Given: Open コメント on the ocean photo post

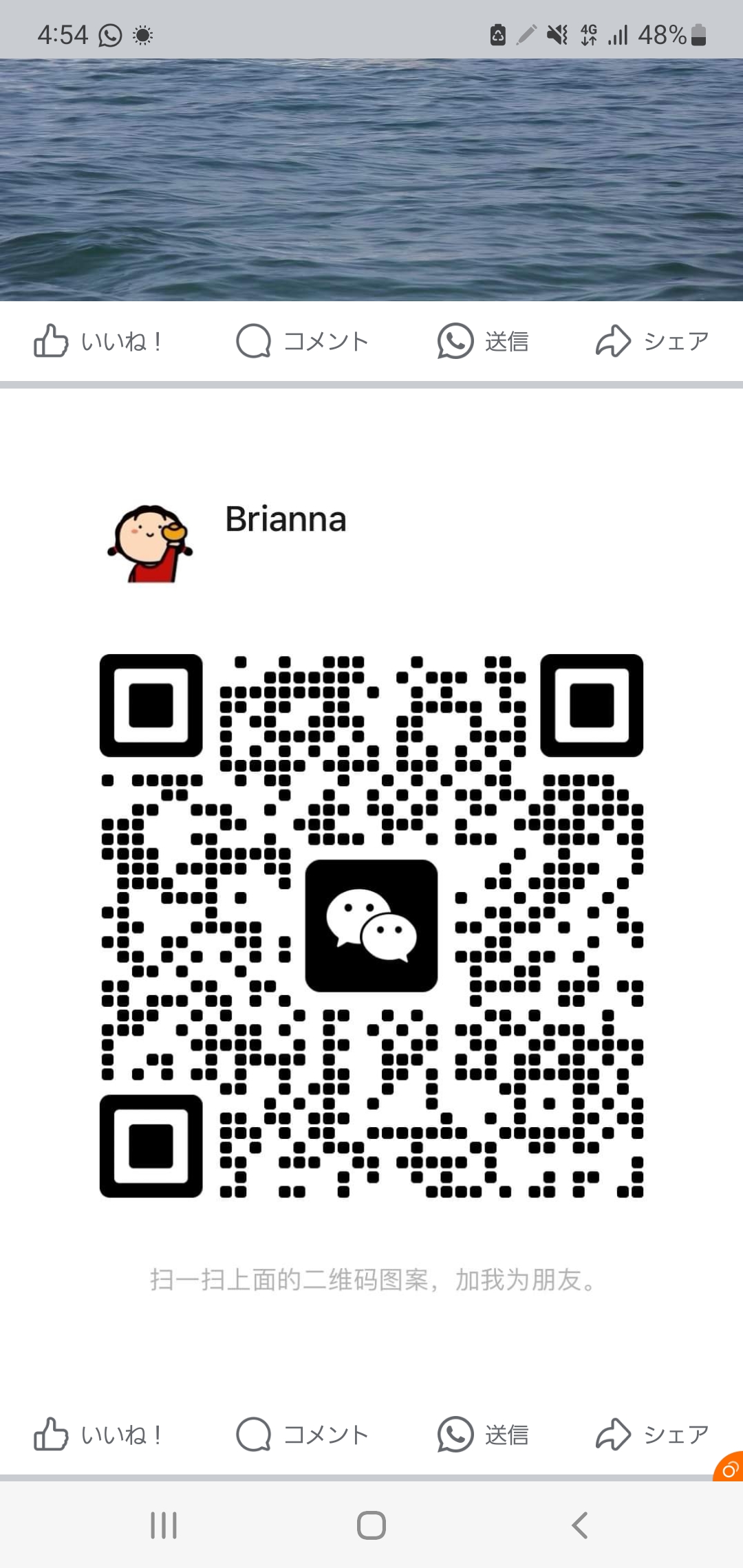Looking at the screenshot, I should pyautogui.click(x=303, y=341).
